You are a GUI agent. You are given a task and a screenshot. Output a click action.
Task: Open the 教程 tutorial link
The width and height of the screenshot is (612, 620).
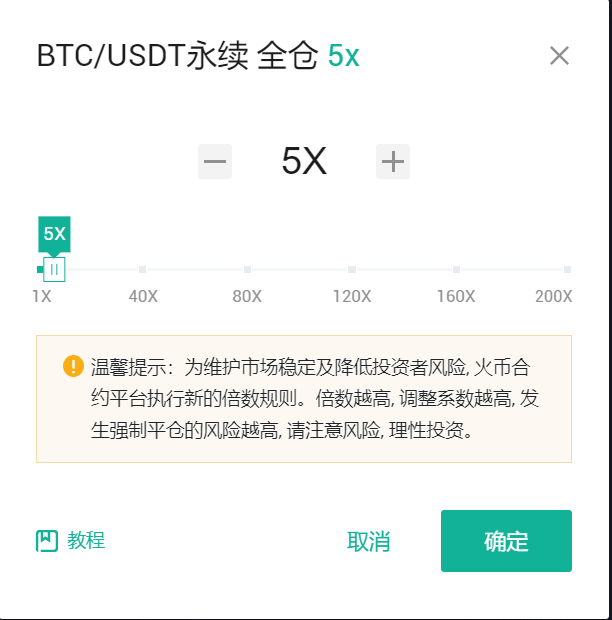71,541
